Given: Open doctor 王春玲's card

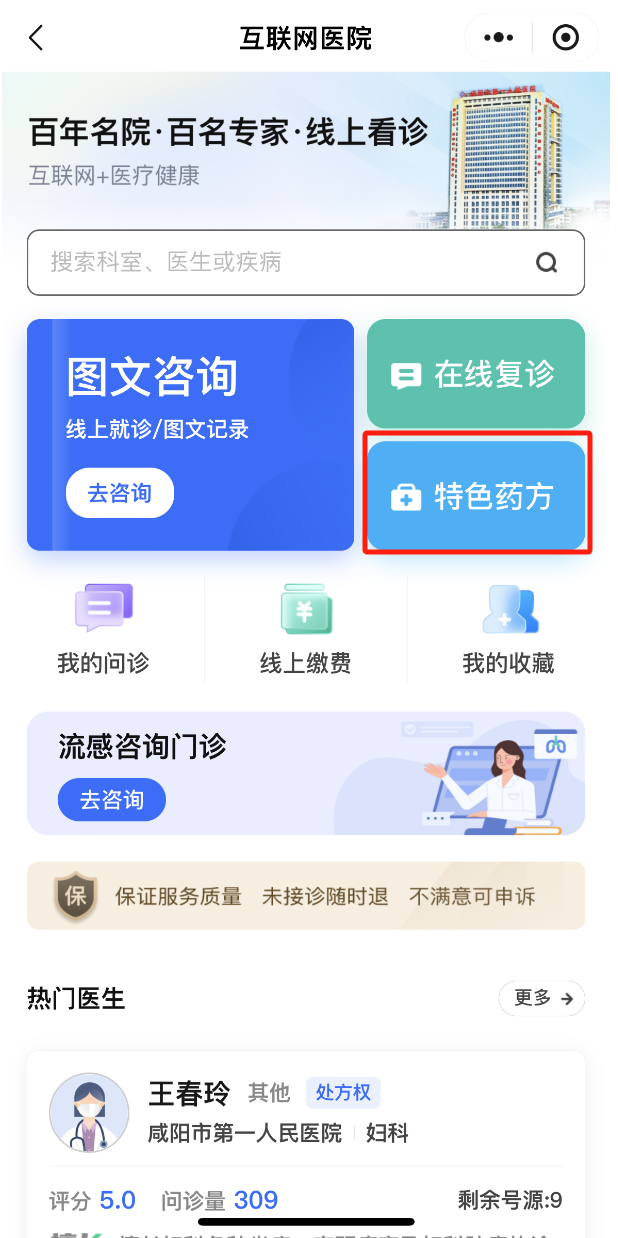Looking at the screenshot, I should click(x=306, y=1120).
